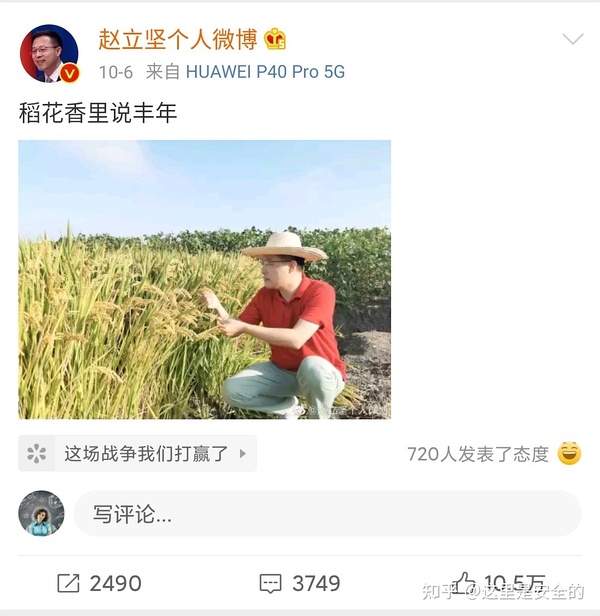Open the 这场战争我们打赢了 topic chip
The width and height of the screenshot is (600, 616).
(138, 454)
